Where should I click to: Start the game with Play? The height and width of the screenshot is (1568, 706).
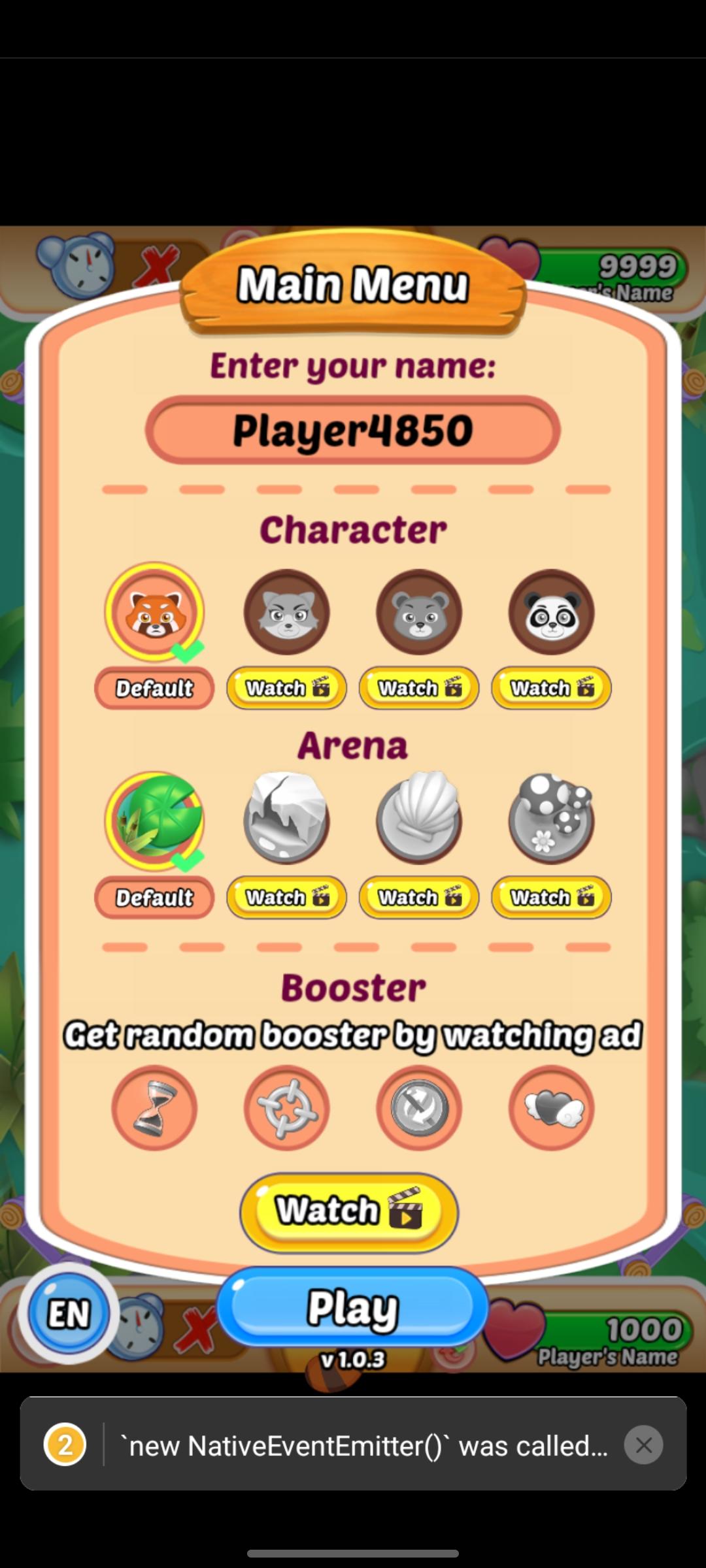[353, 1308]
